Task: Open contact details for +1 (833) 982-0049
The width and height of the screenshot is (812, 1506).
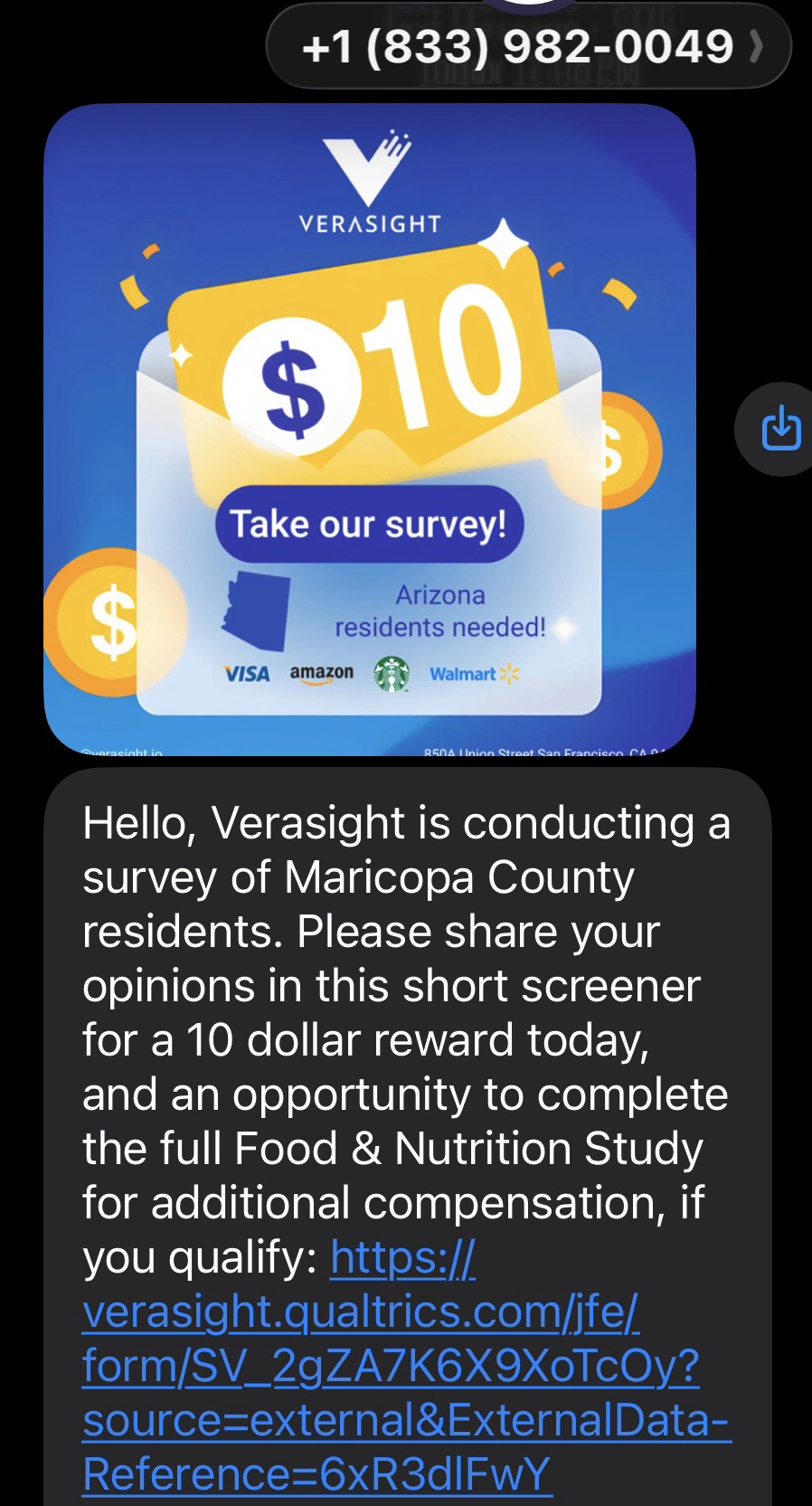Action: tap(529, 45)
